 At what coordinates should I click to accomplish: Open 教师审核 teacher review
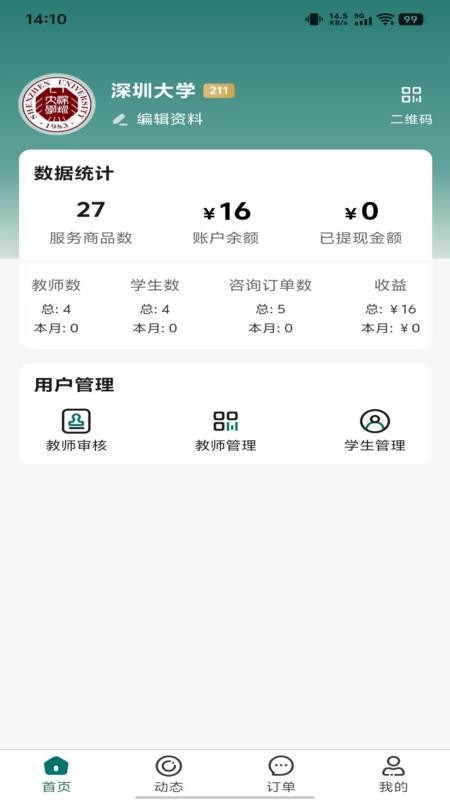[x=77, y=431]
